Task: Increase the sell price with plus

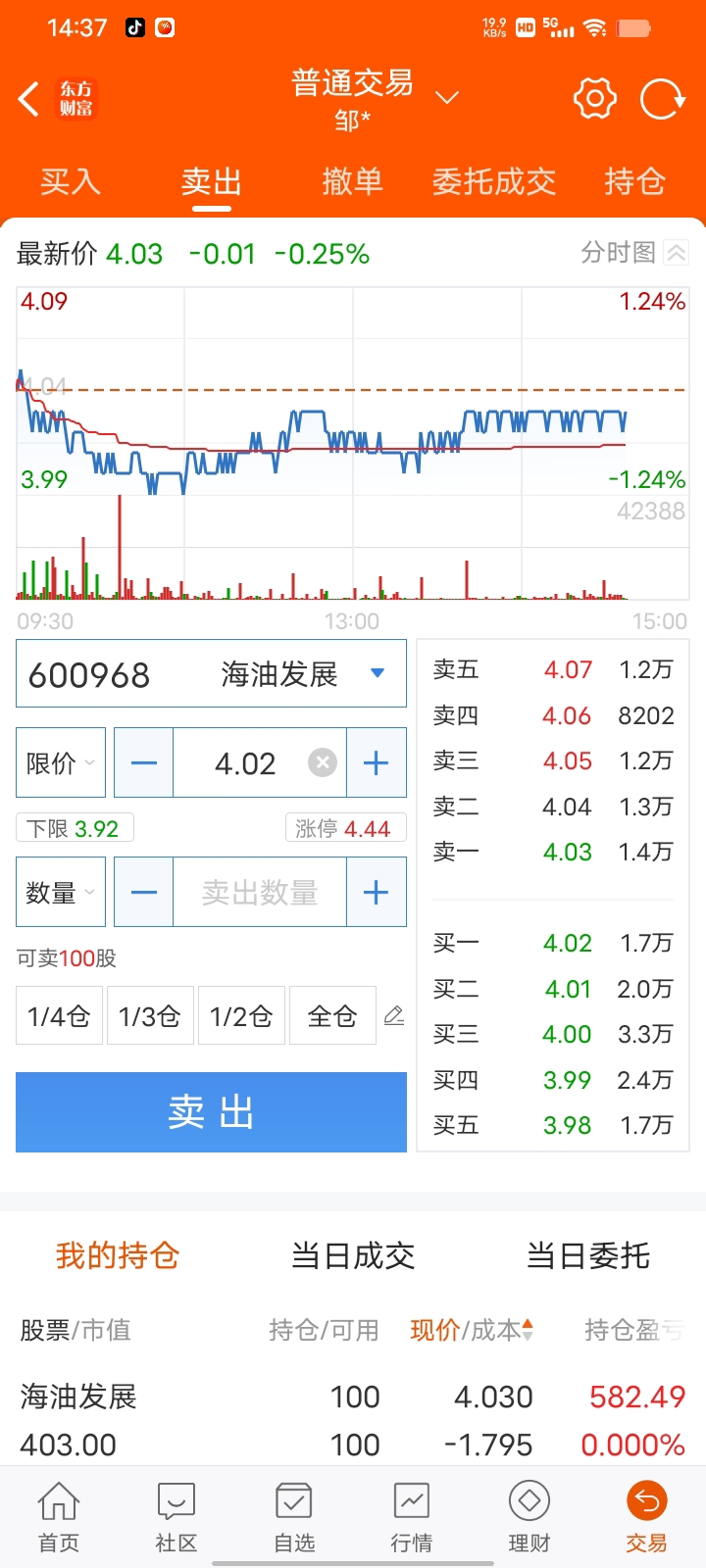Action: pyautogui.click(x=377, y=762)
